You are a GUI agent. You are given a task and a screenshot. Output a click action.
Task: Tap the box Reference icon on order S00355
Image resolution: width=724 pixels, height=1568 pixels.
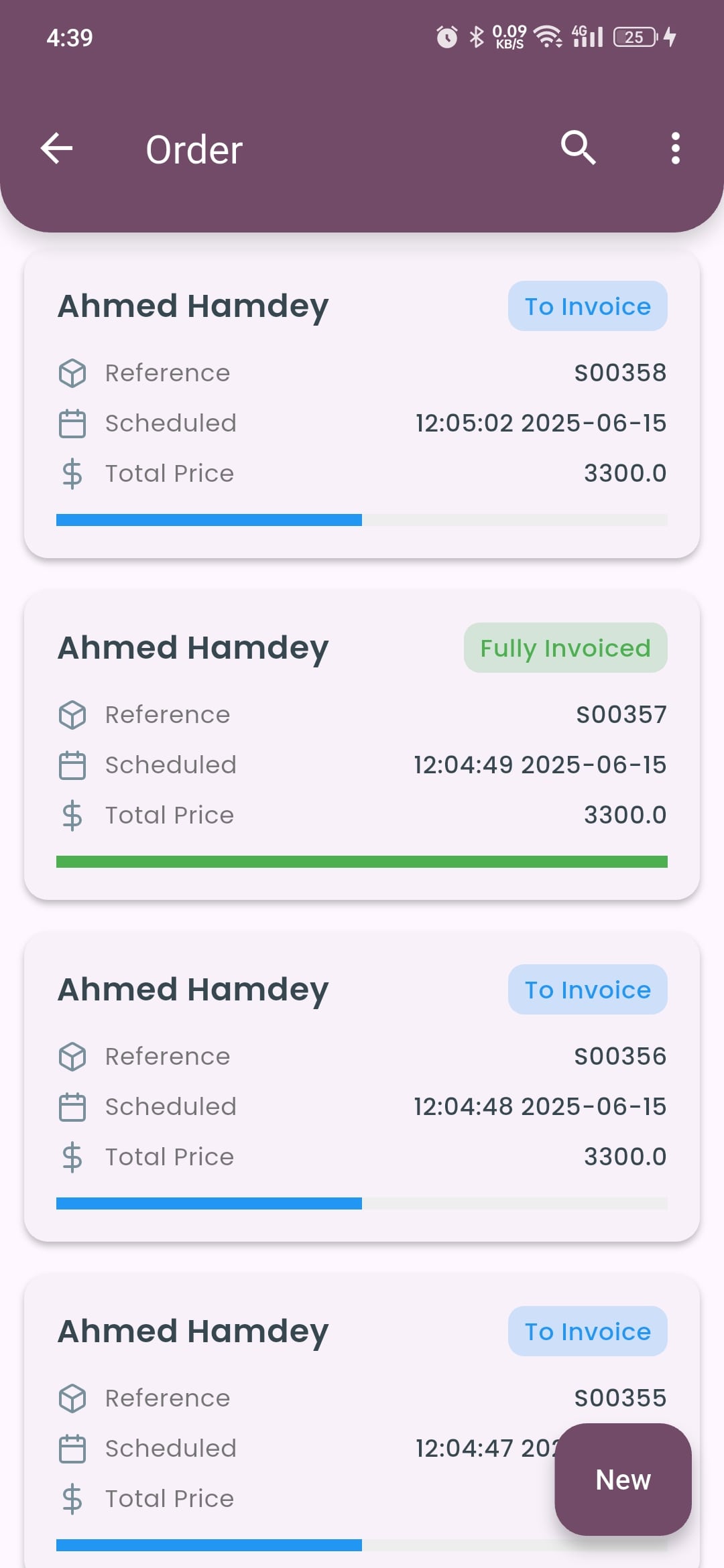[73, 1398]
